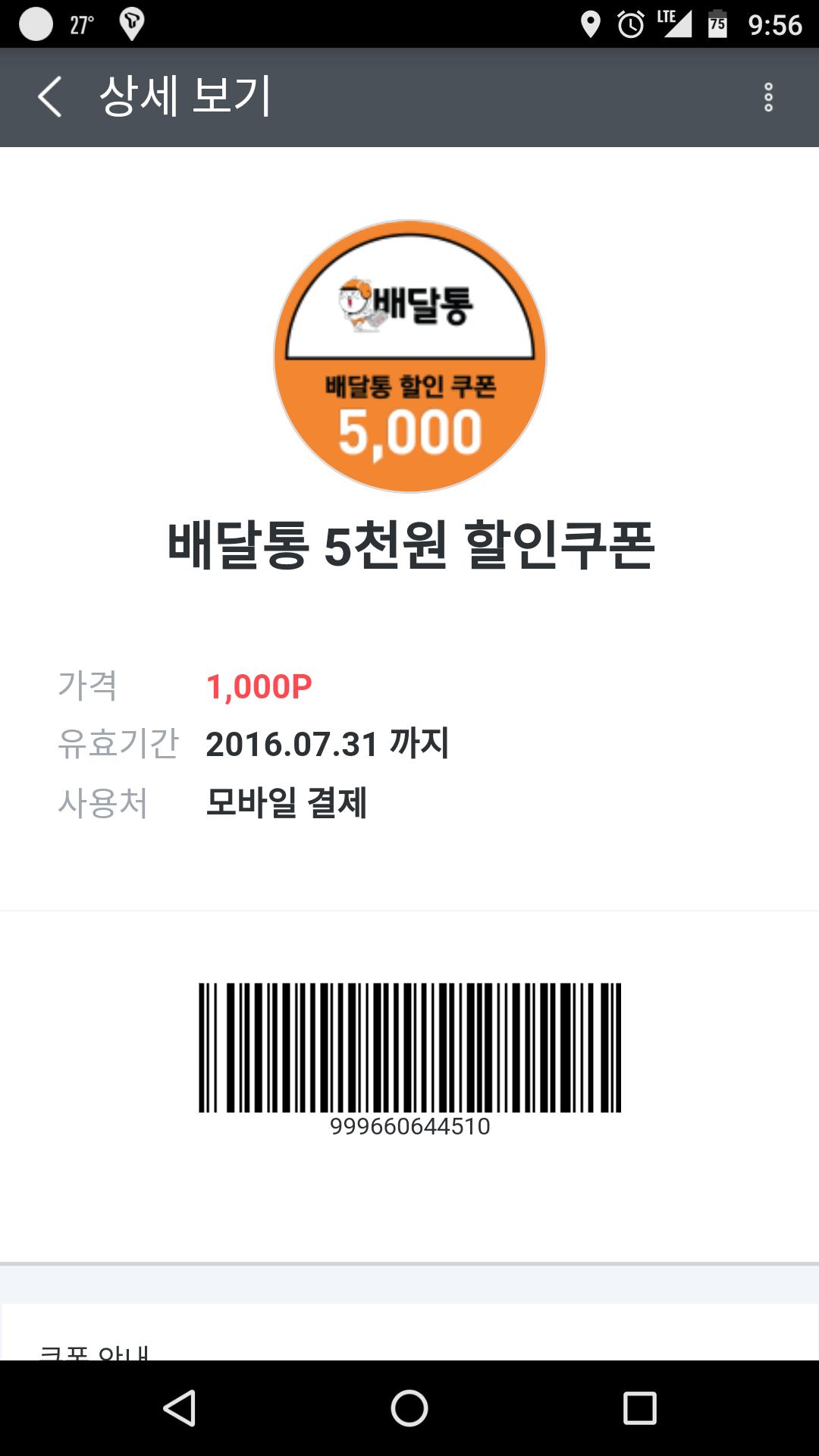Open the three-dot overflow menu
This screenshot has width=819, height=1456.
pos(768,98)
